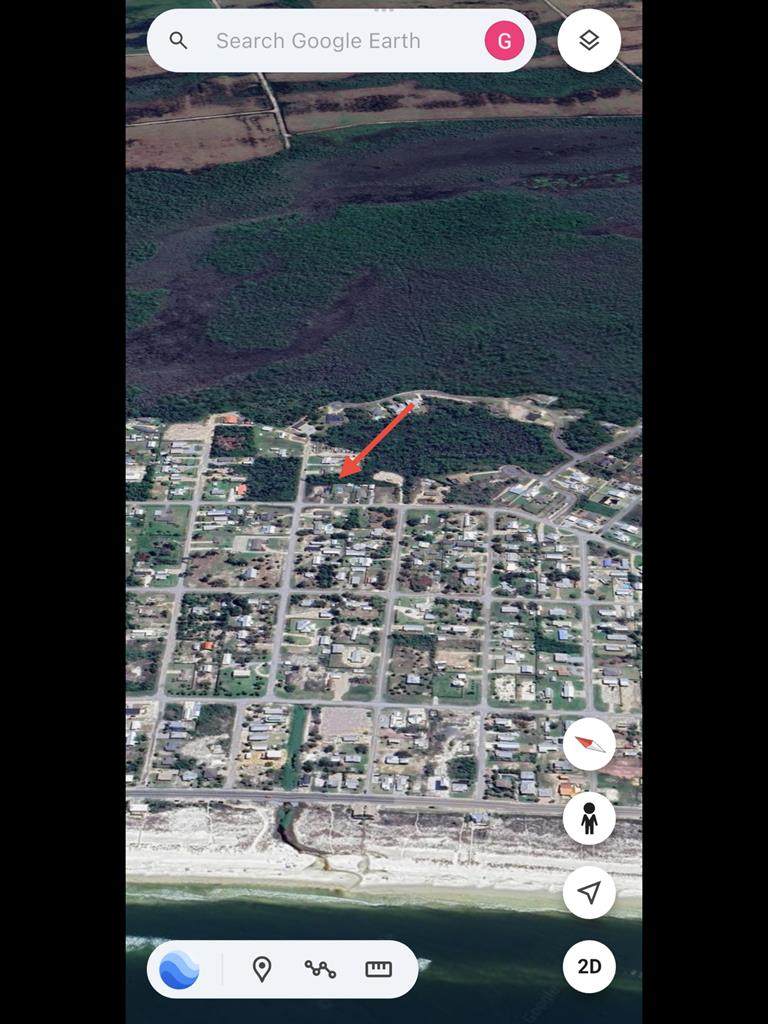Fly to my current location
This screenshot has height=1024, width=768.
coord(589,892)
